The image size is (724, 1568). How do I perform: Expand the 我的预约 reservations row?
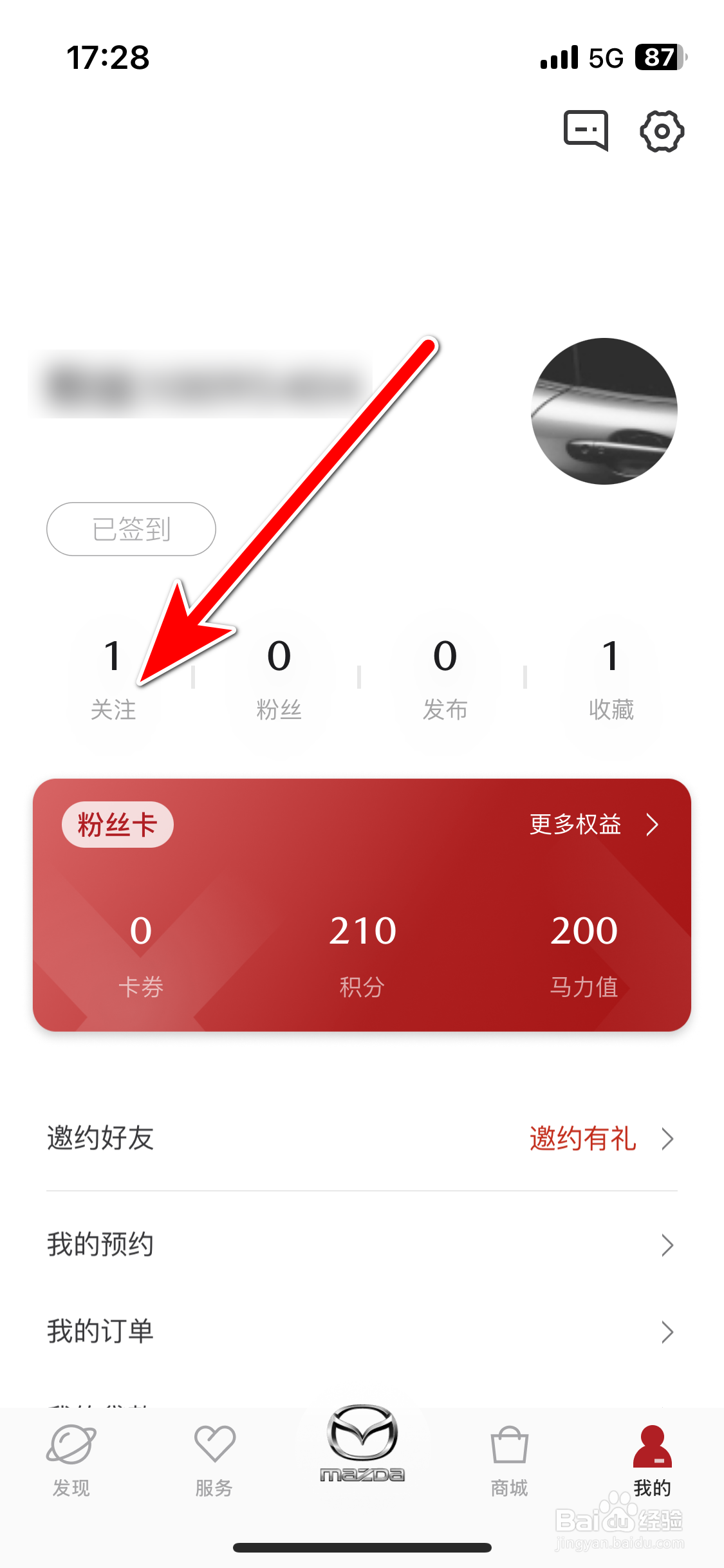362,1244
